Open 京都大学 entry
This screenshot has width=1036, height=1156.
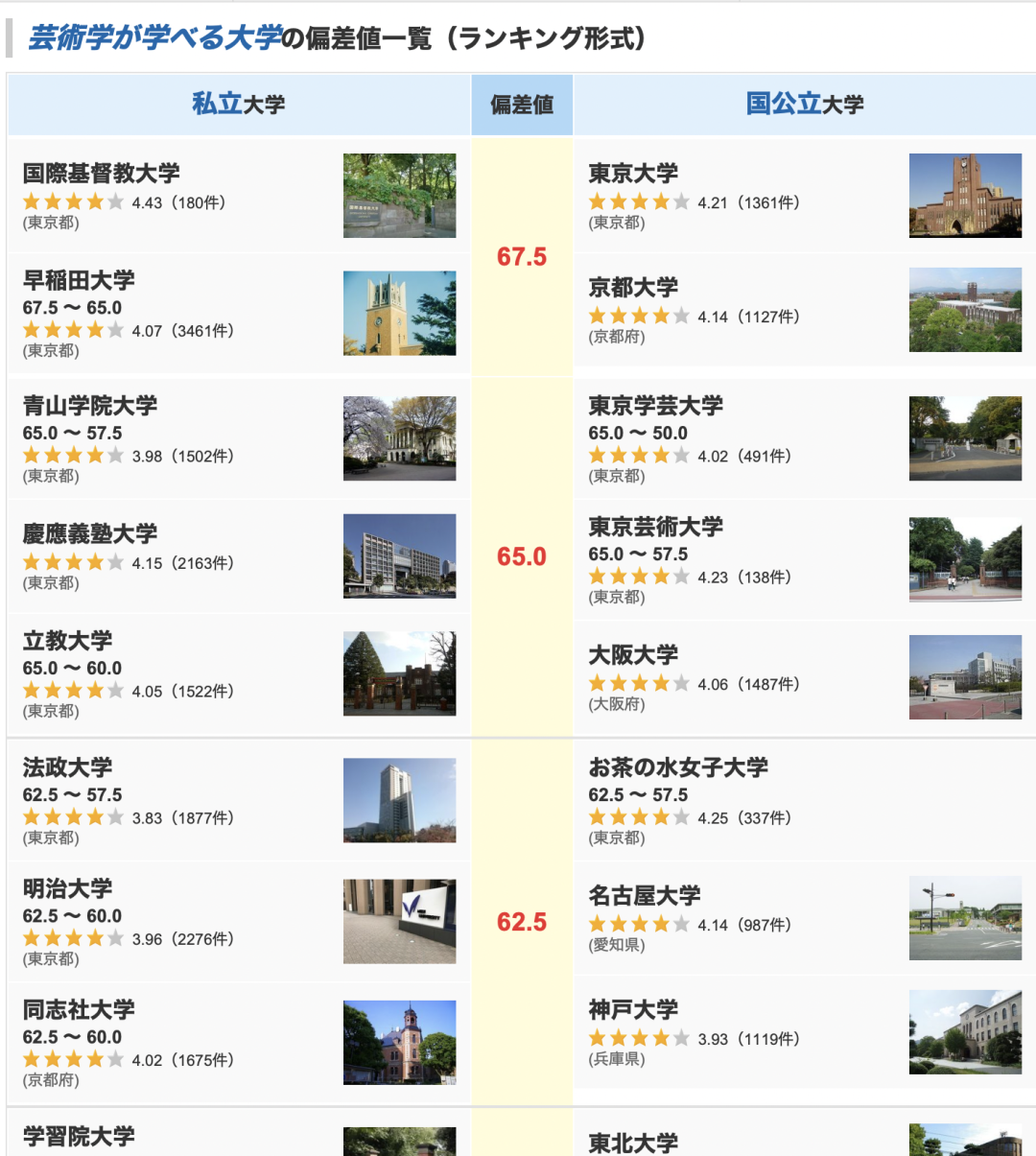point(633,288)
